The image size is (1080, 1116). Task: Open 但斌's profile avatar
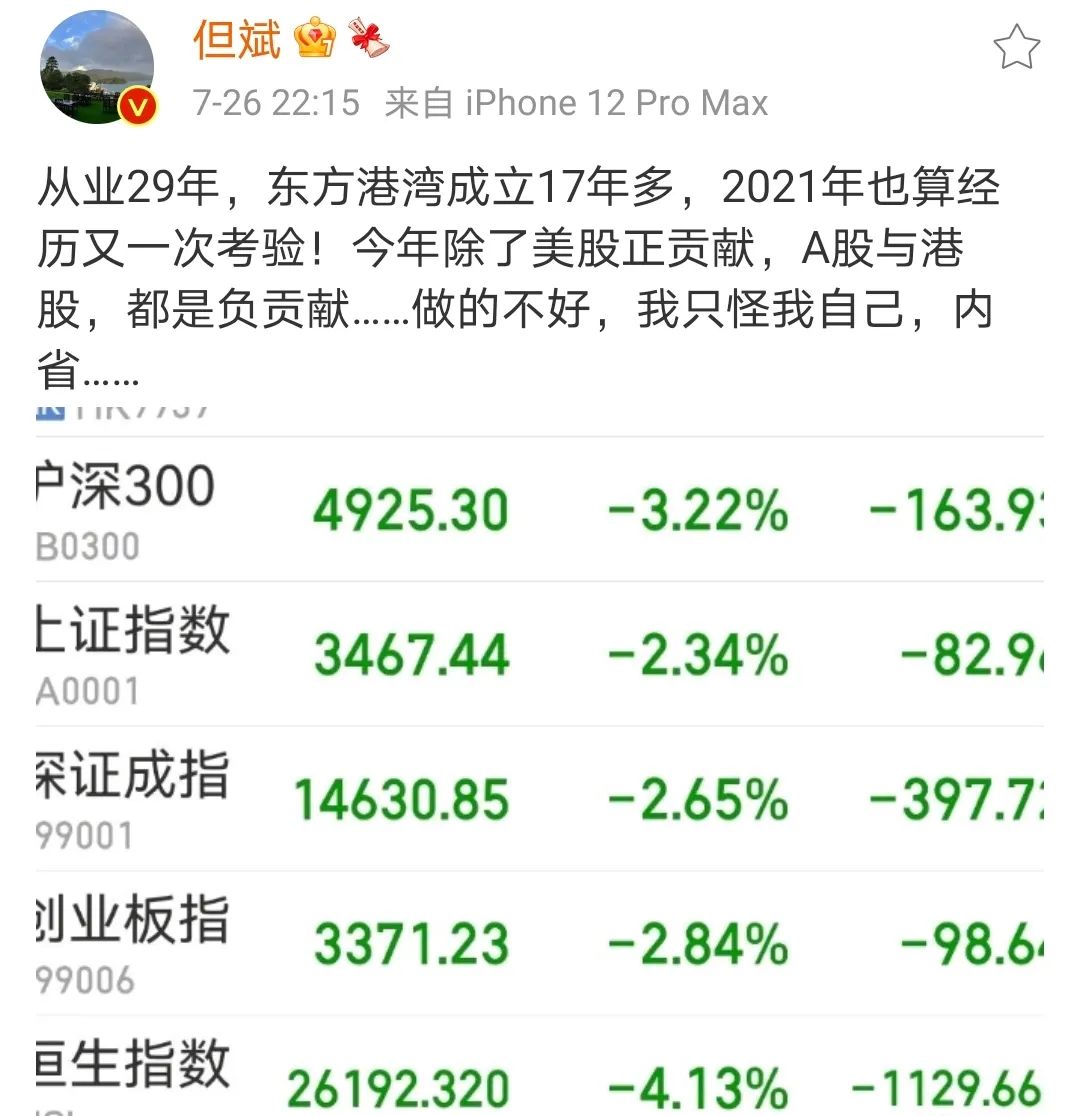(x=97, y=68)
